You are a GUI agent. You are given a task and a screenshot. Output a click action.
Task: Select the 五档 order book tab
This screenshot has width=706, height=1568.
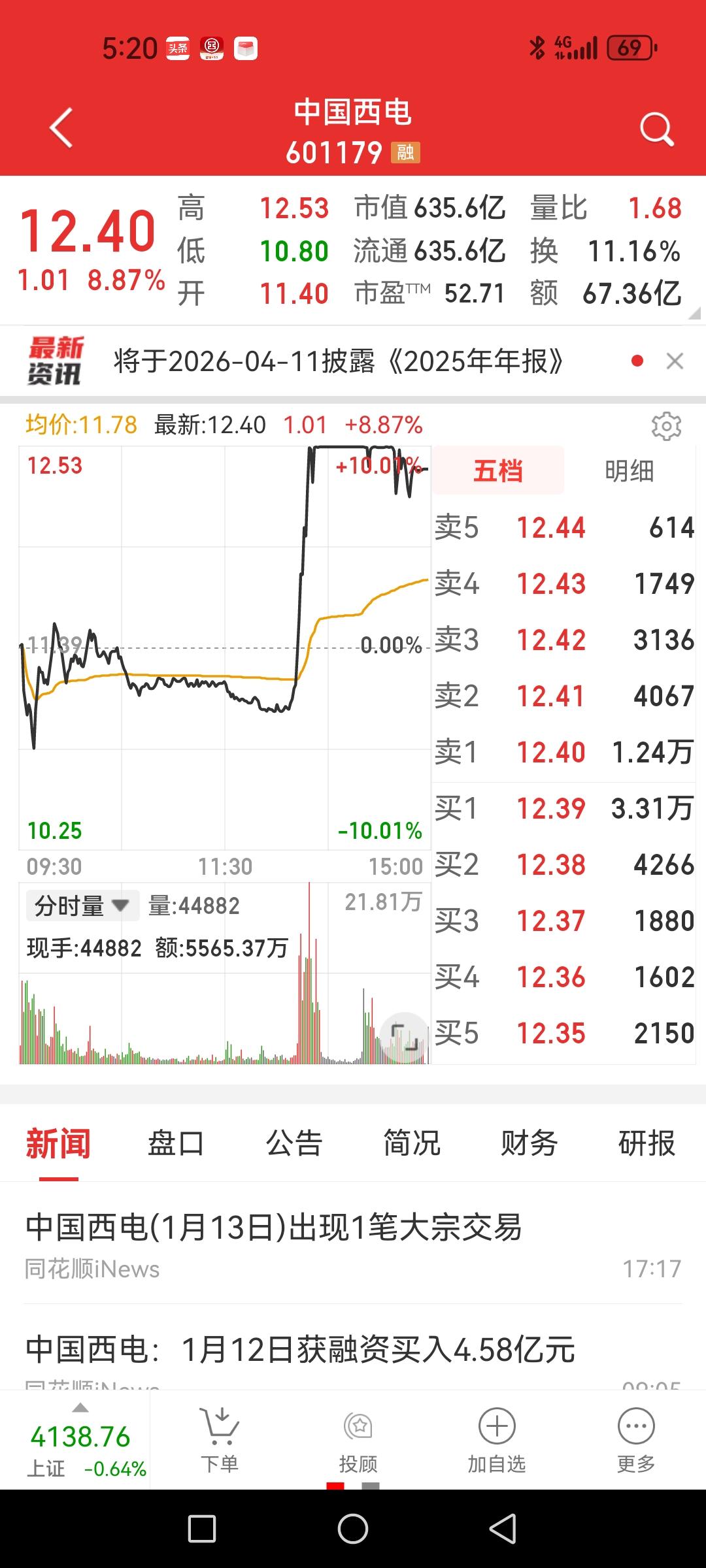pos(498,470)
